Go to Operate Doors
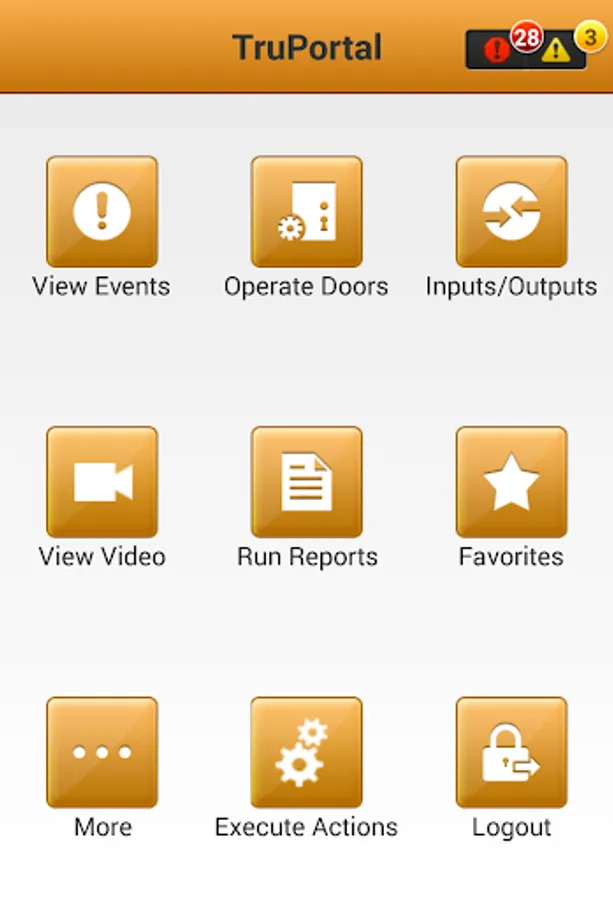 306,212
